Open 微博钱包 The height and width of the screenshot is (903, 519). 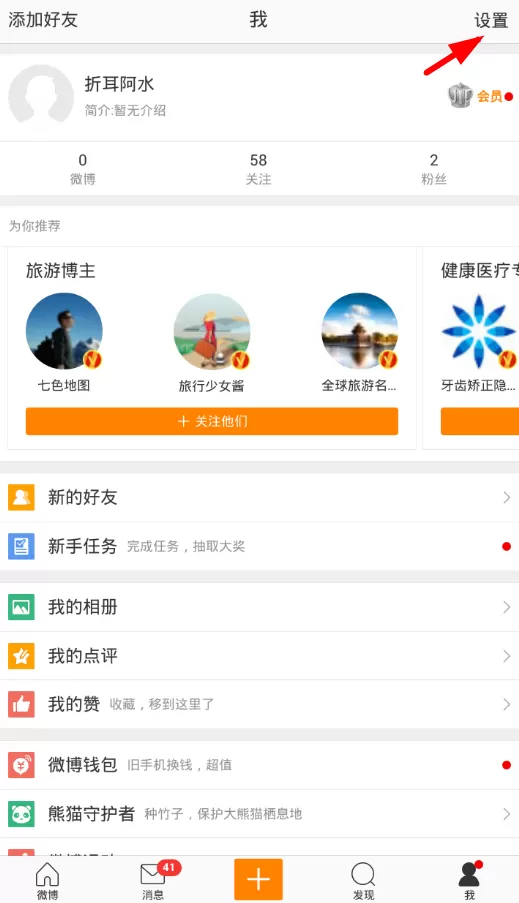pyautogui.click(x=259, y=765)
